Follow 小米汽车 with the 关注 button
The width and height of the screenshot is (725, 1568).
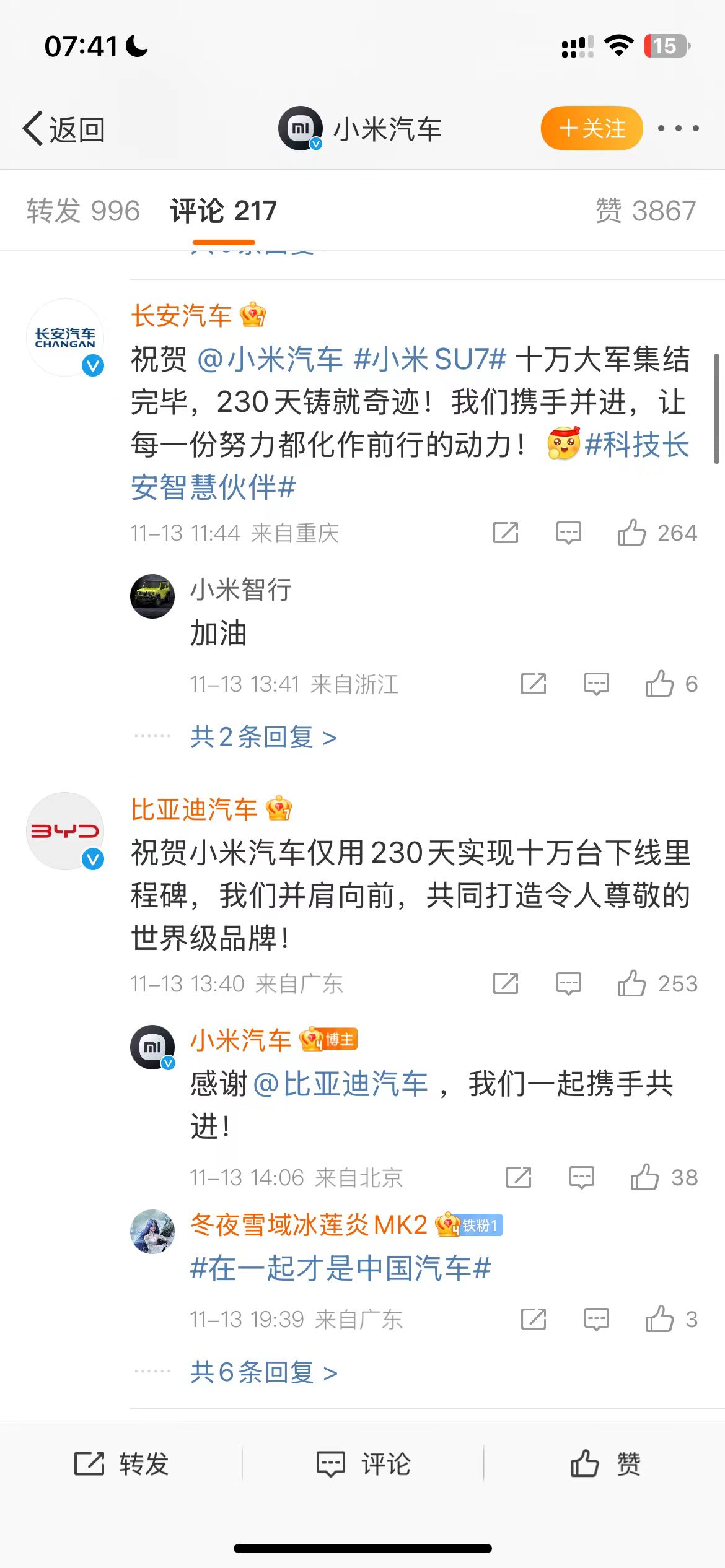click(x=592, y=129)
